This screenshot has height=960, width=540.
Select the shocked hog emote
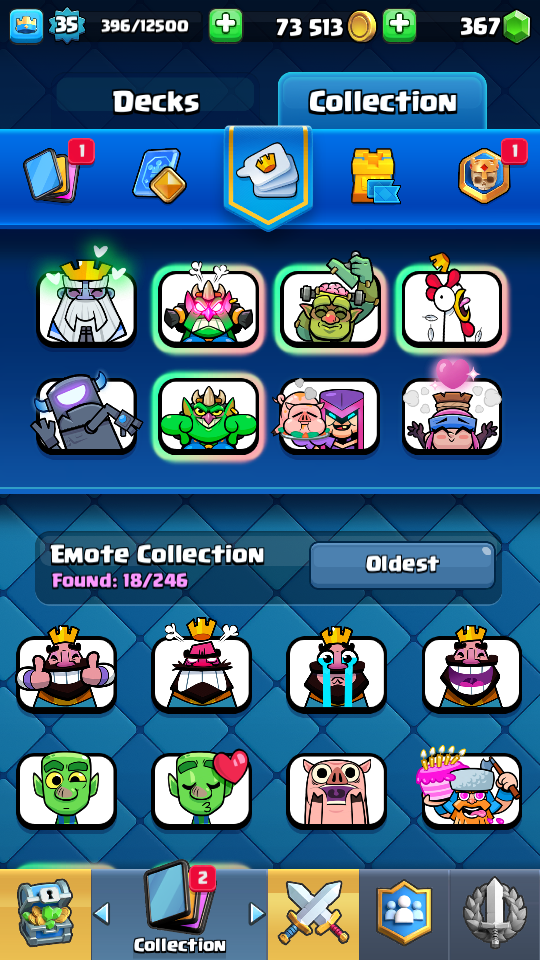pos(336,790)
